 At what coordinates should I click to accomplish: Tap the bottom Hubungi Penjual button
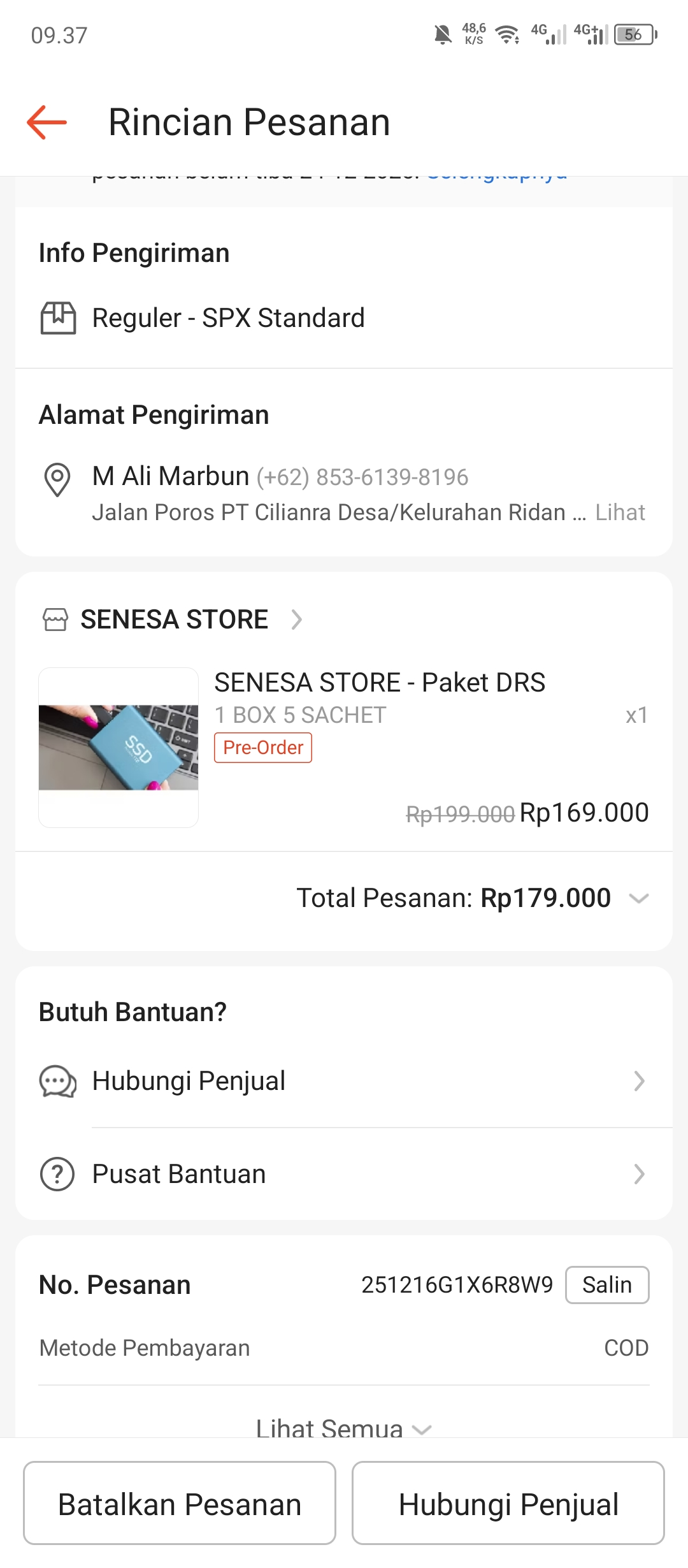508,1503
